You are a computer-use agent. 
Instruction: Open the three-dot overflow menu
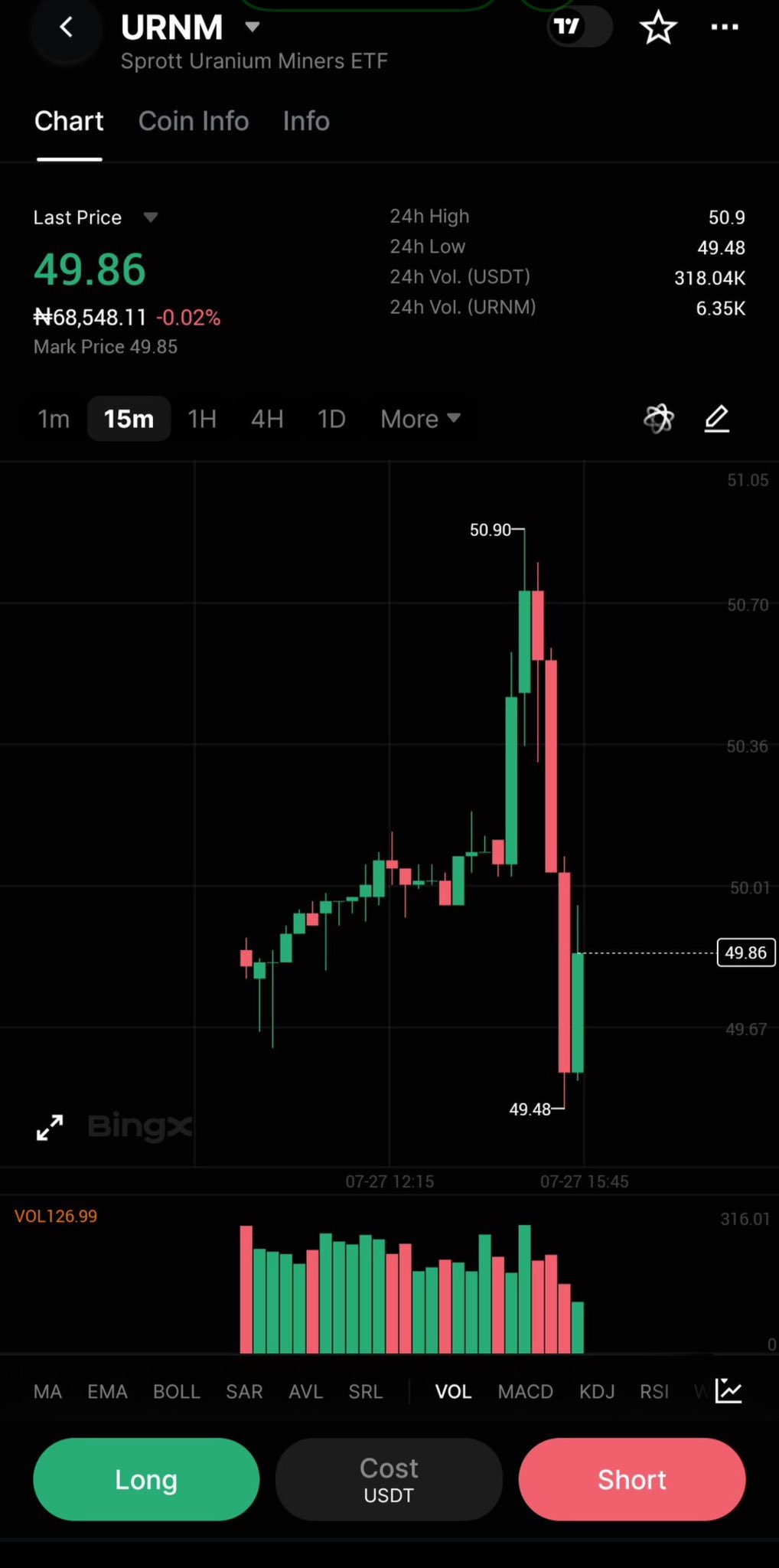pyautogui.click(x=725, y=28)
